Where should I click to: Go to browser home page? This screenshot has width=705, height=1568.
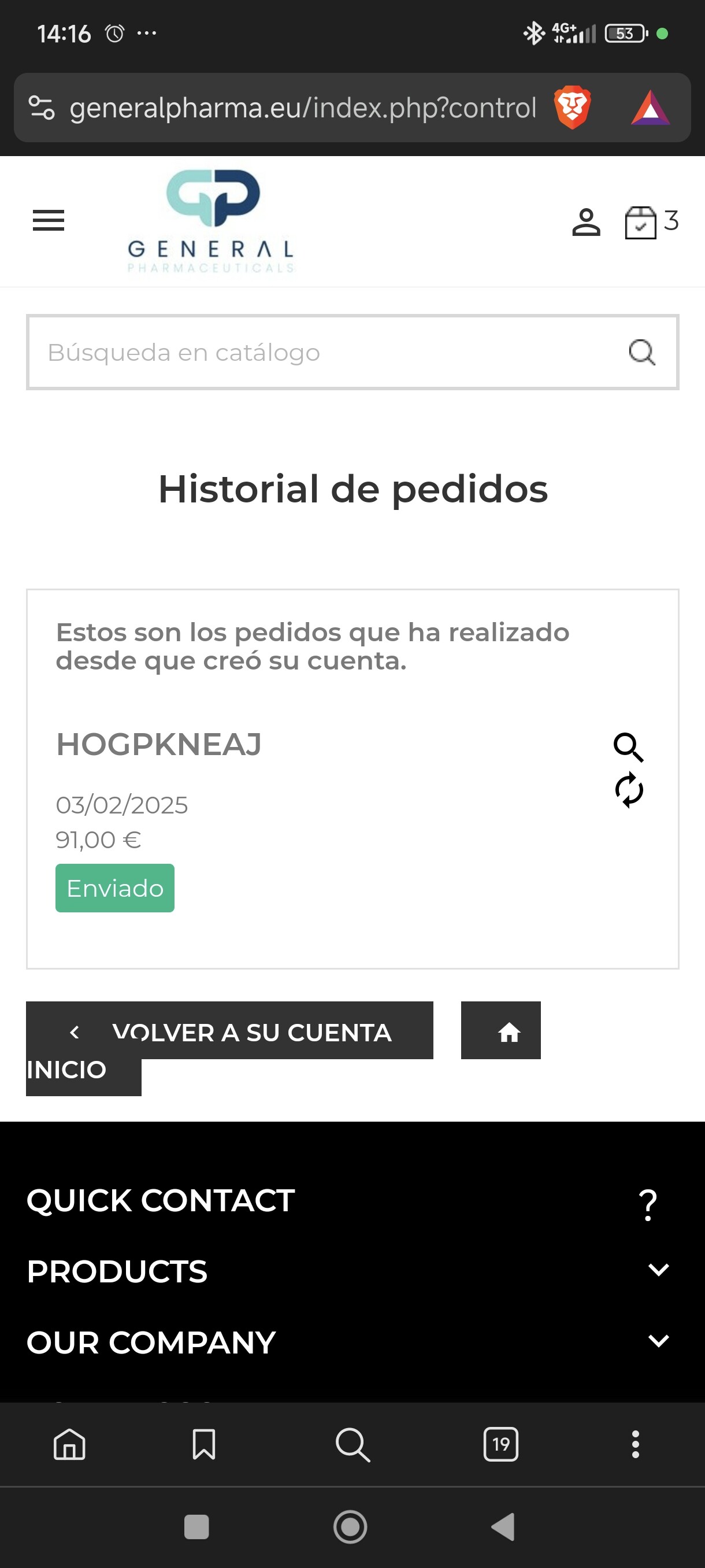(70, 1444)
